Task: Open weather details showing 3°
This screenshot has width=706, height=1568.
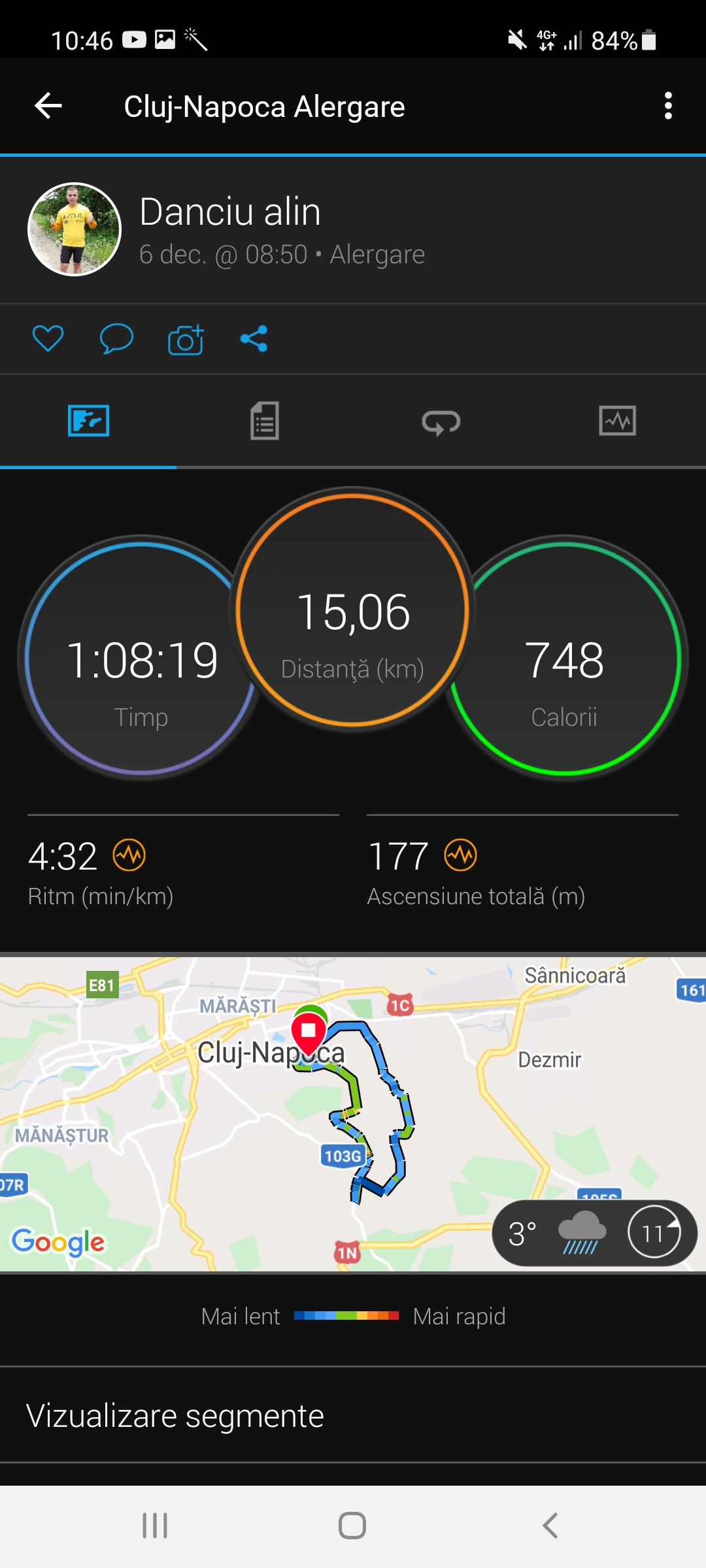Action: (594, 1233)
